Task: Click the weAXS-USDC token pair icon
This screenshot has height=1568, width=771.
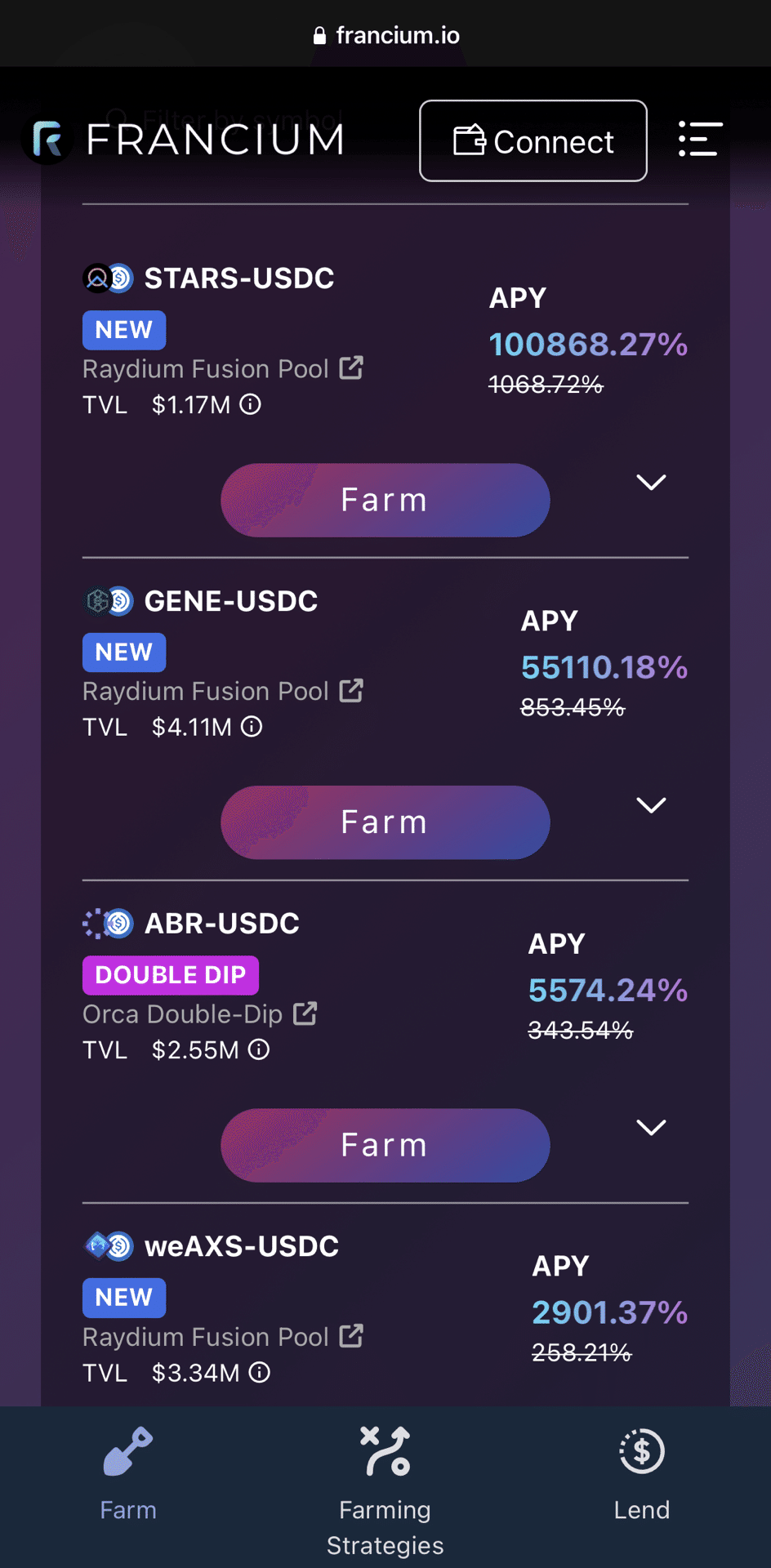Action: (109, 1245)
